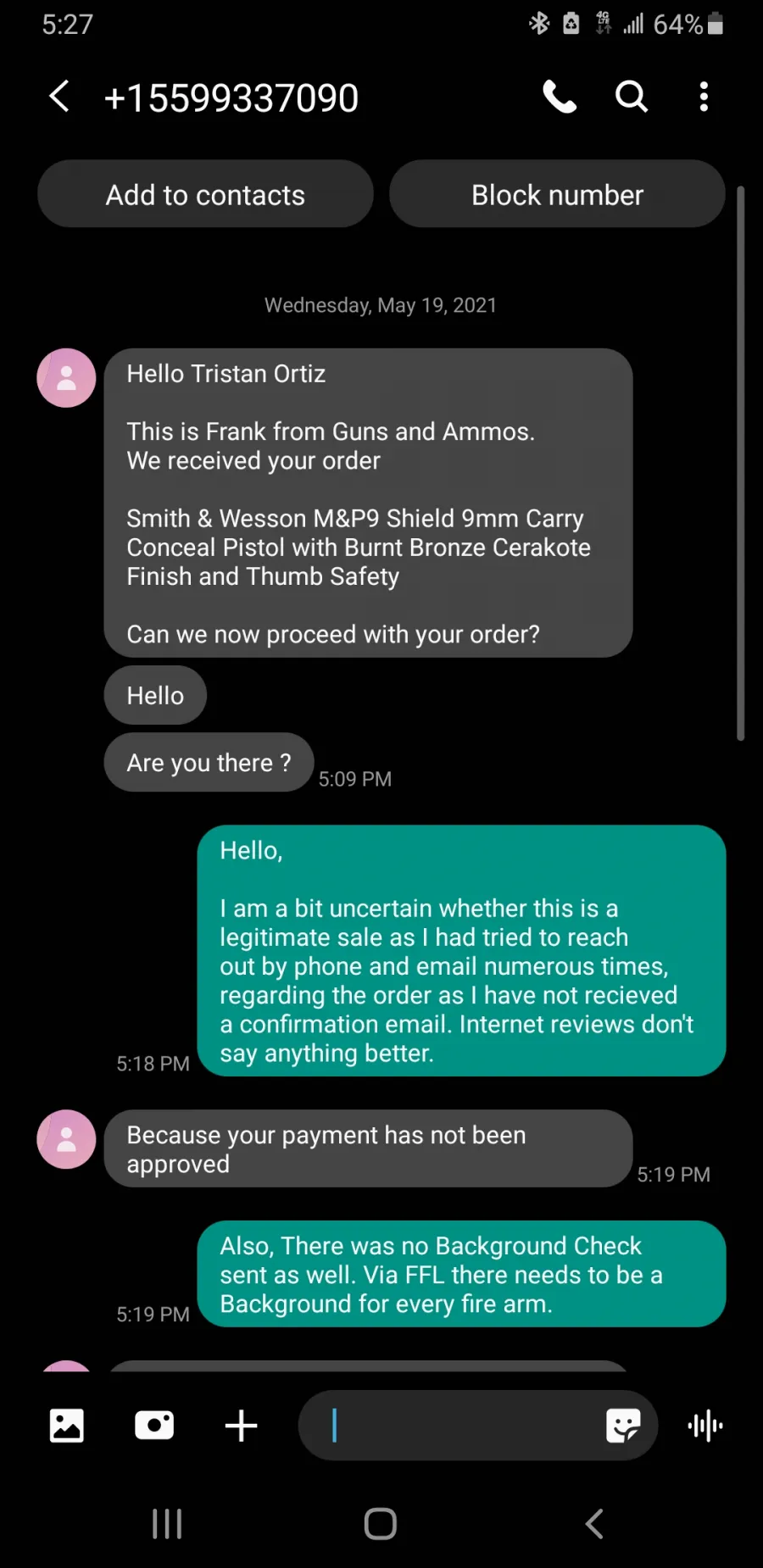This screenshot has width=763, height=1568.
Task: Tap the system home button
Action: tap(381, 1523)
